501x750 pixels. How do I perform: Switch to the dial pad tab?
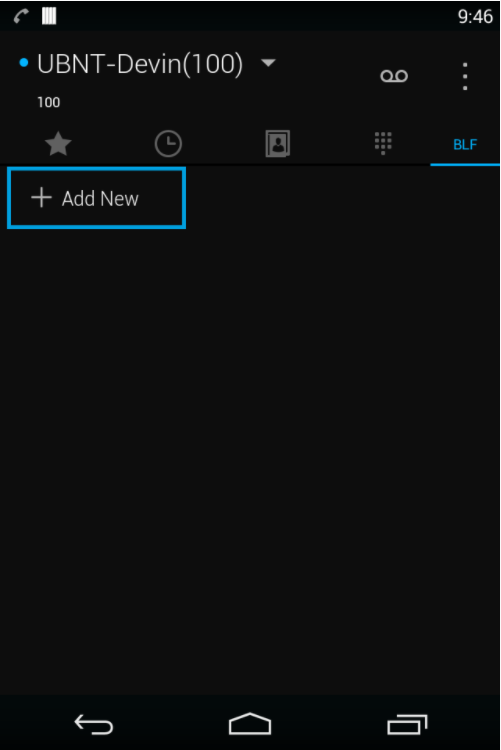click(383, 143)
